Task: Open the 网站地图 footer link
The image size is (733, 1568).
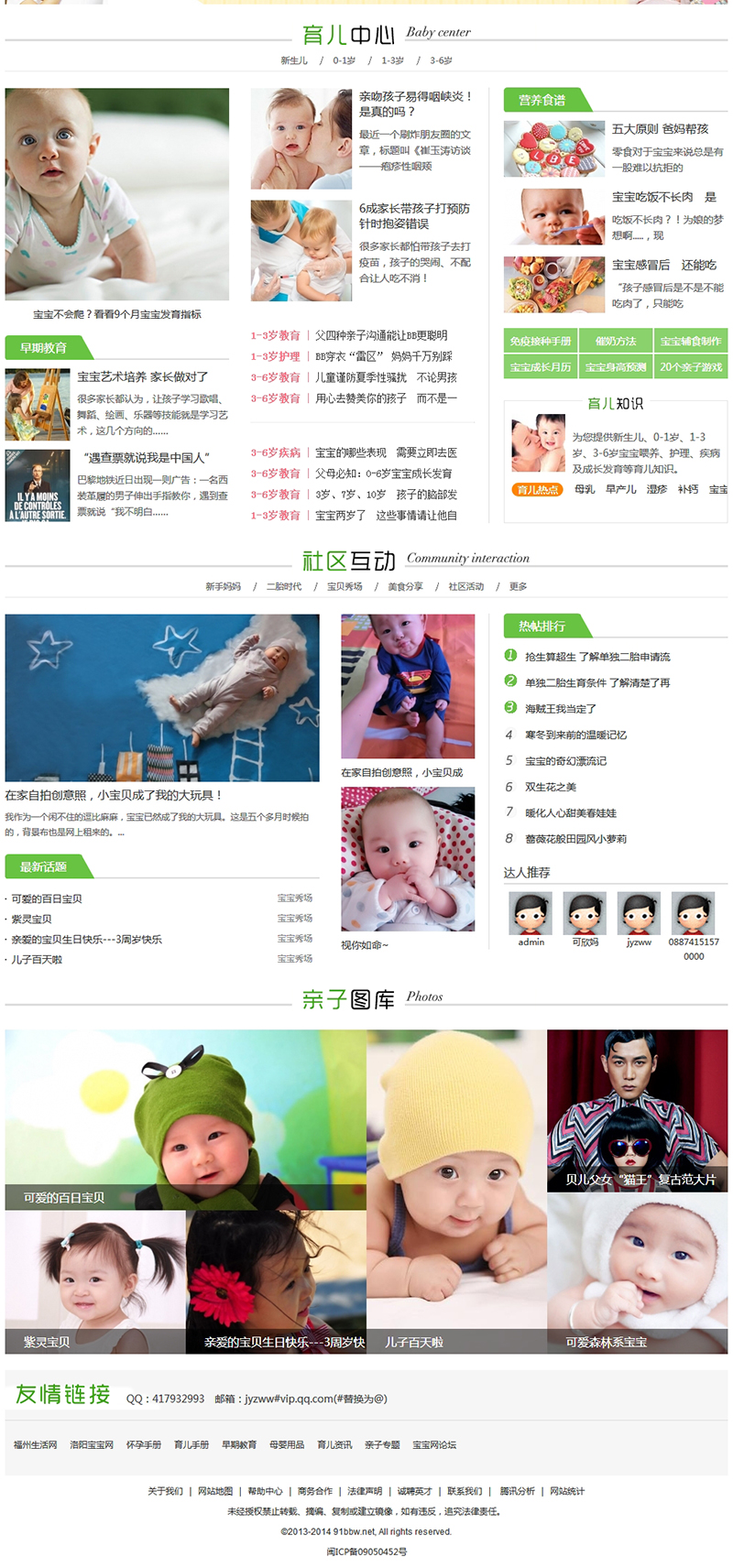Action: coord(215,1491)
